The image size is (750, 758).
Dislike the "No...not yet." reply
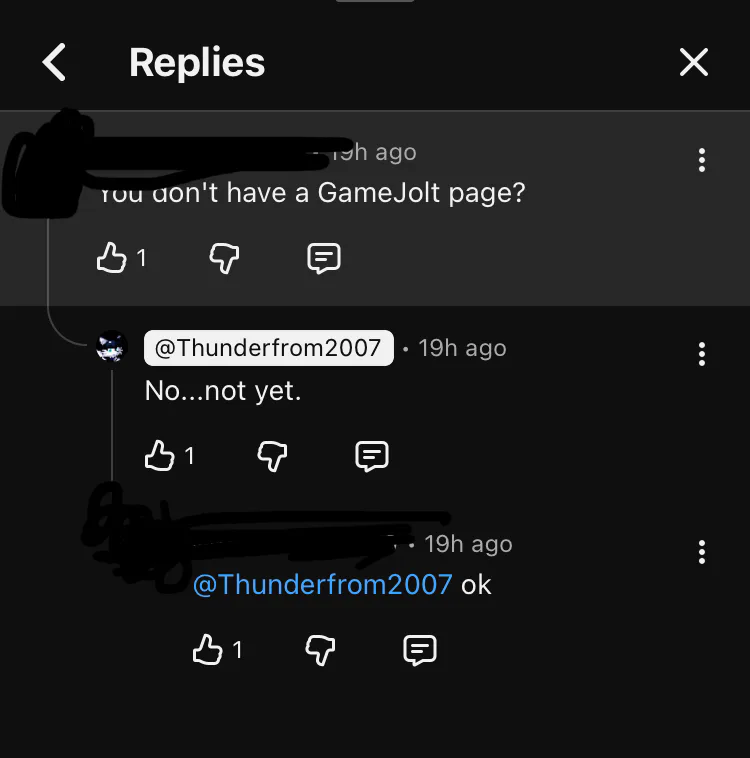pyautogui.click(x=272, y=456)
